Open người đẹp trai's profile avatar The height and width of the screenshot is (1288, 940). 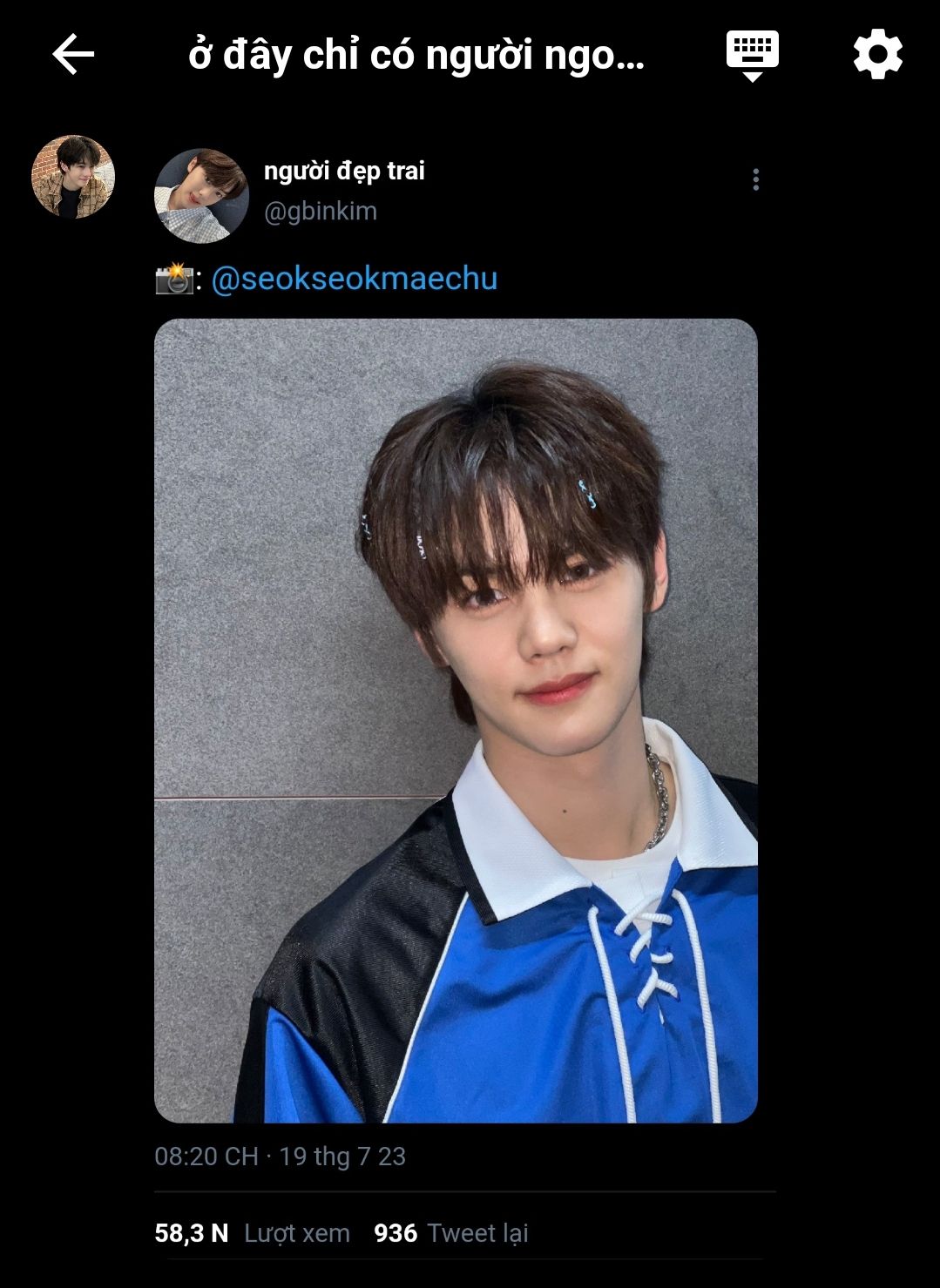(201, 195)
